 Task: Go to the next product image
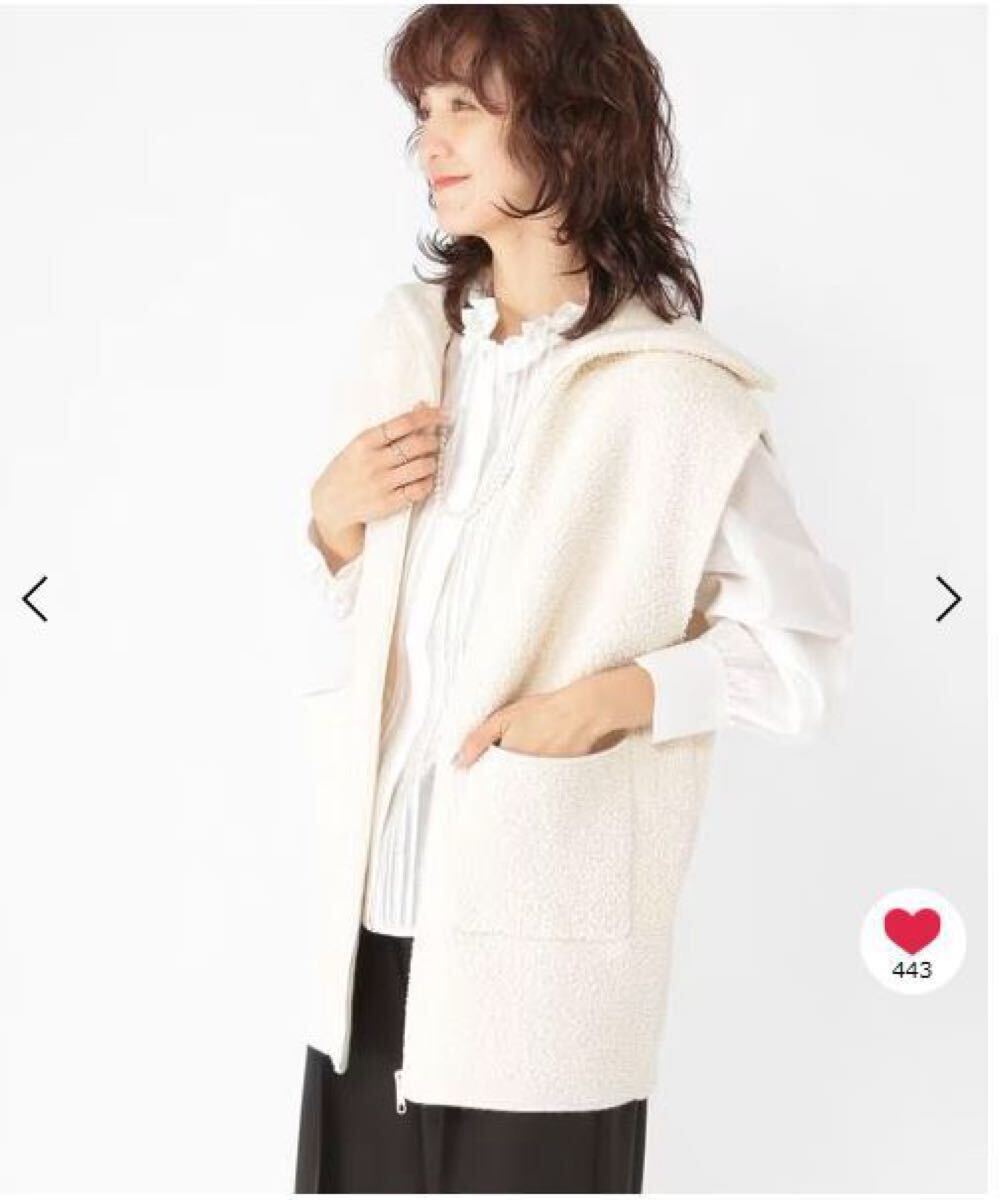click(948, 599)
